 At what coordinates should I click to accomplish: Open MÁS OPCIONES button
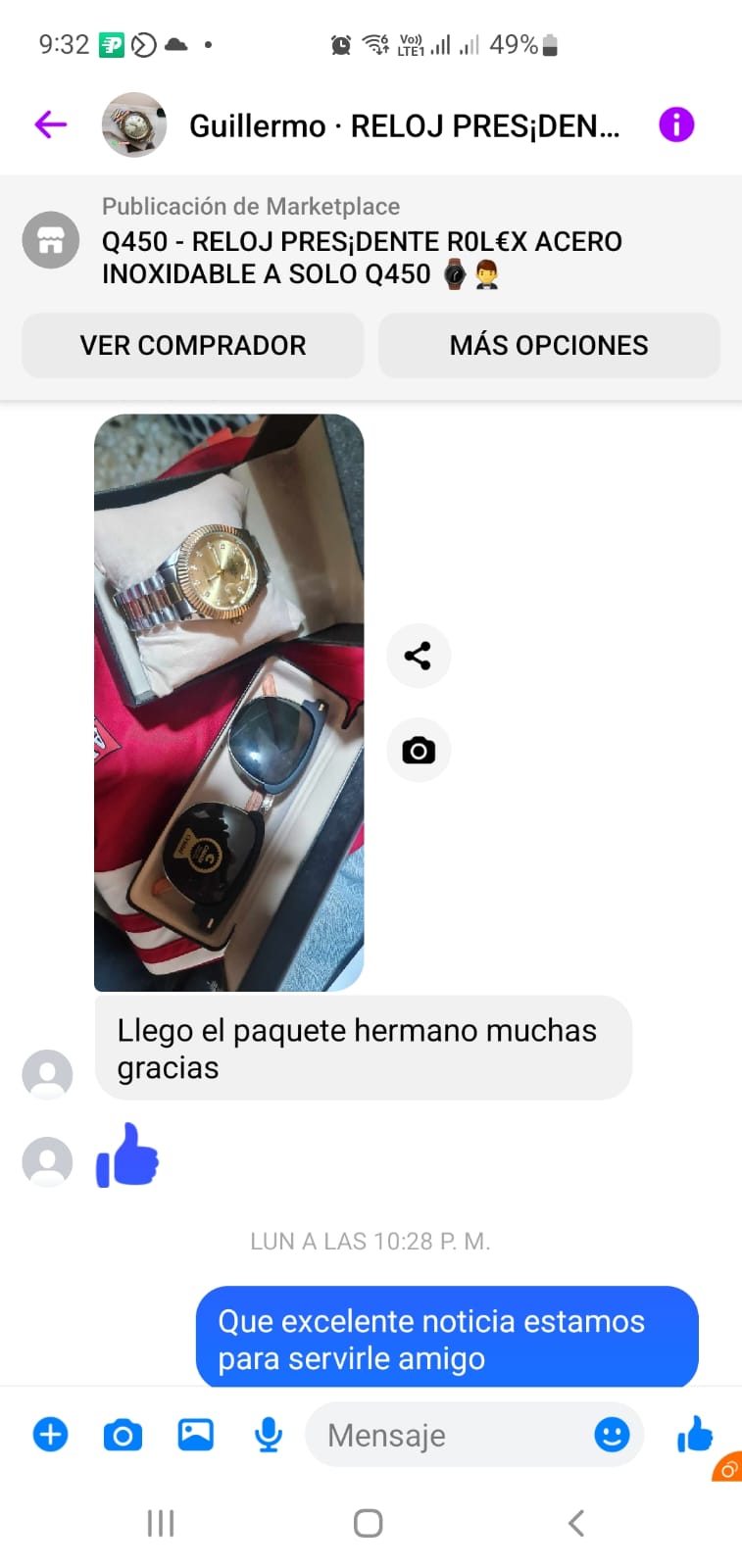[x=548, y=345]
